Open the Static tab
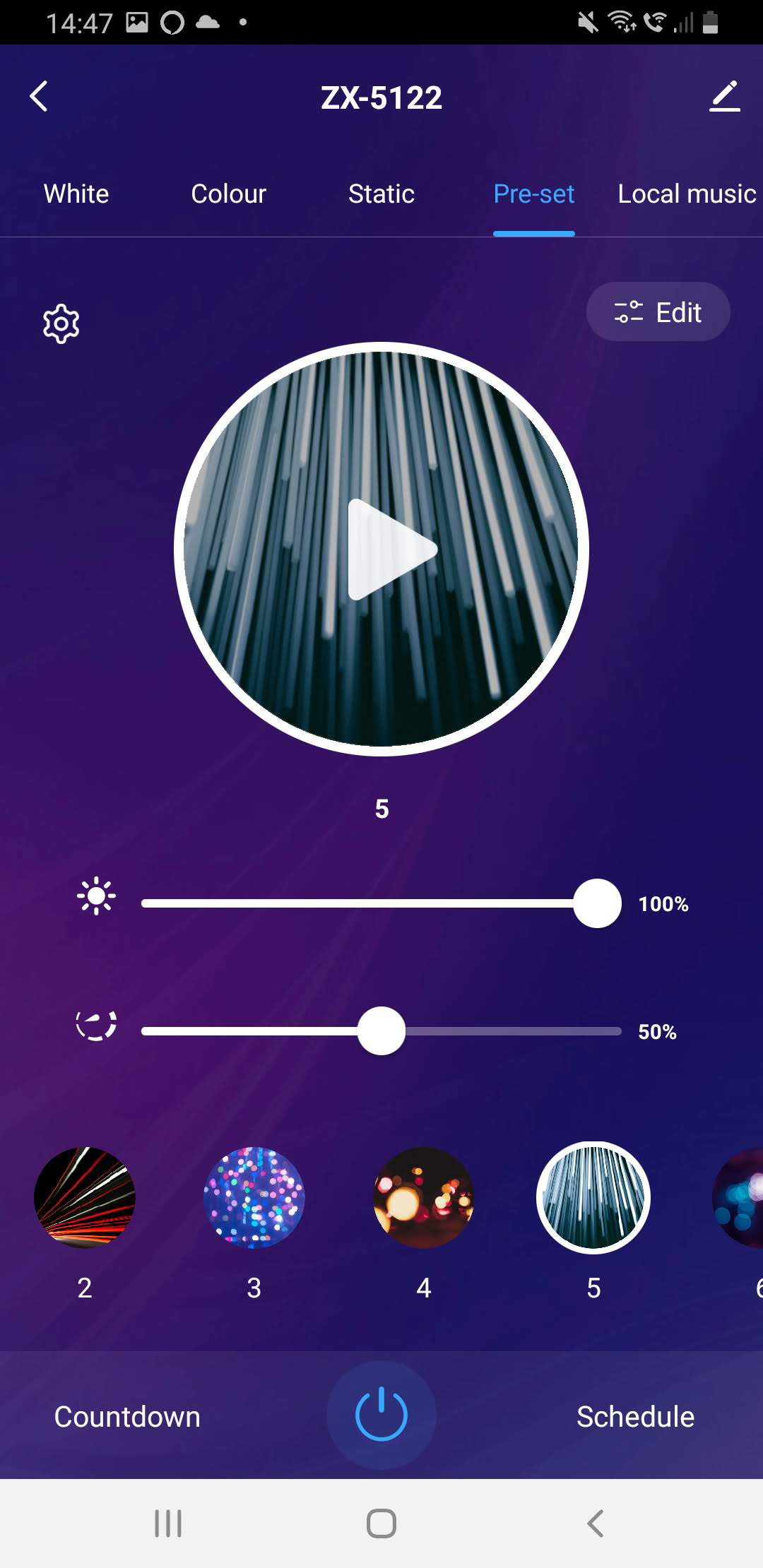Viewport: 763px width, 1568px height. coord(381,194)
